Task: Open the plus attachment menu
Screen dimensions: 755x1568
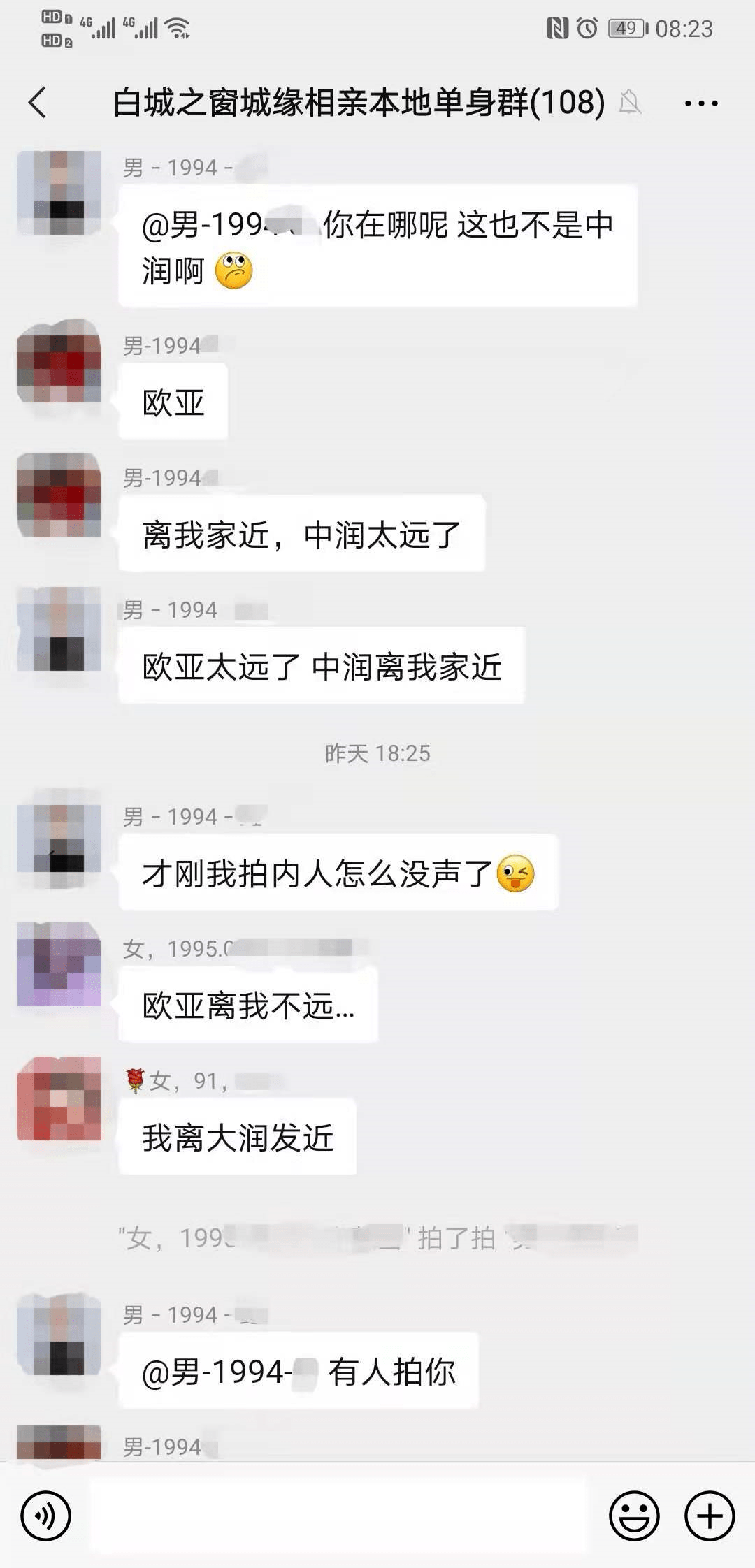Action: click(710, 1516)
